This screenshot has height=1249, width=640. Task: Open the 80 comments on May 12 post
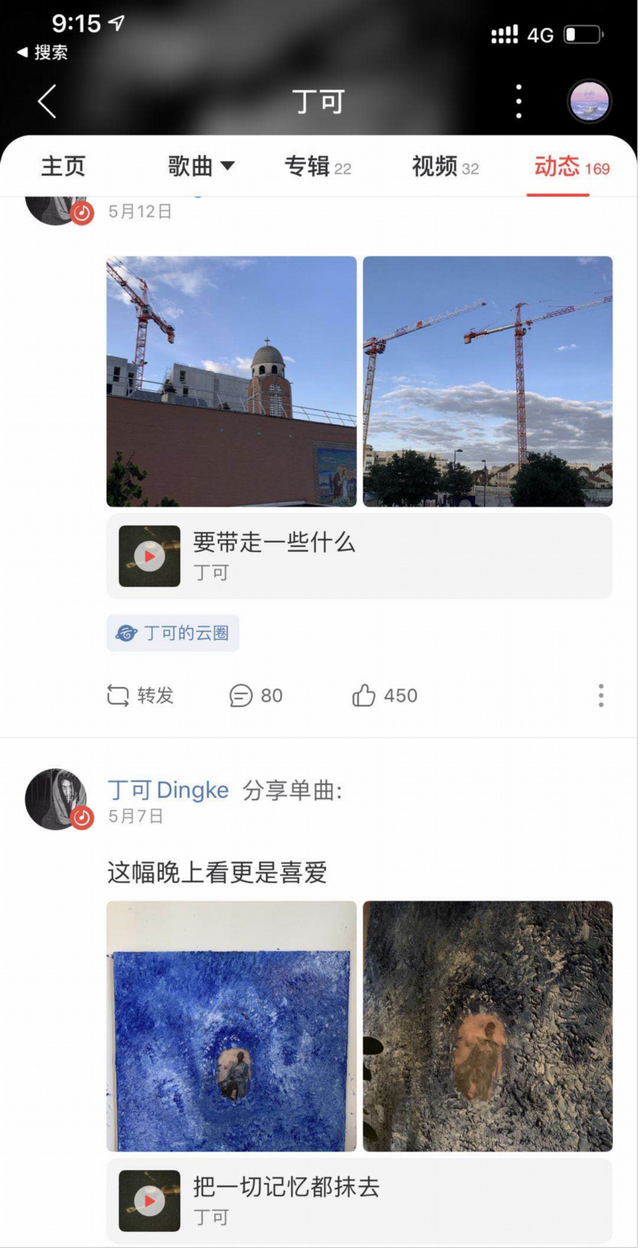coord(256,696)
